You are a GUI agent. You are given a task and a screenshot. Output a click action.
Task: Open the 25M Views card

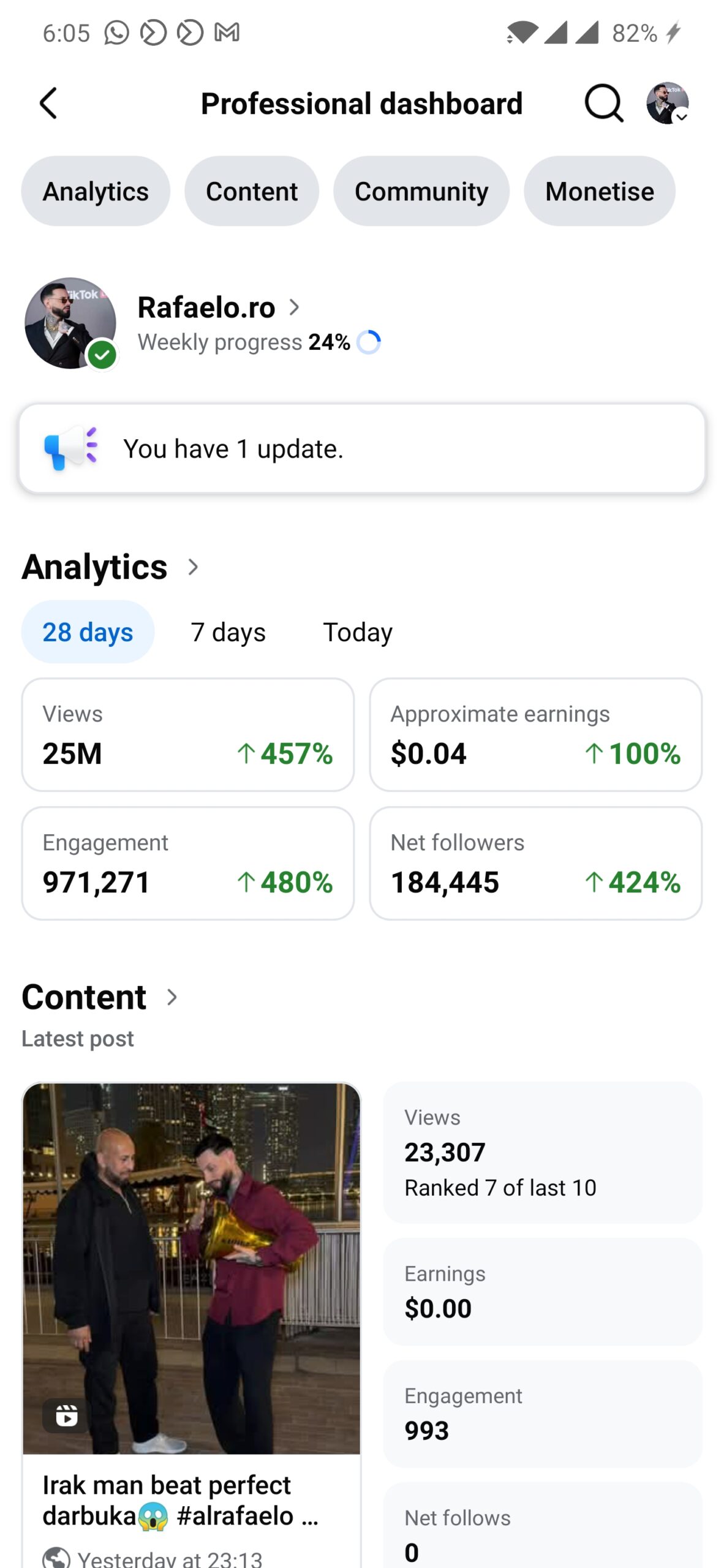tap(187, 734)
